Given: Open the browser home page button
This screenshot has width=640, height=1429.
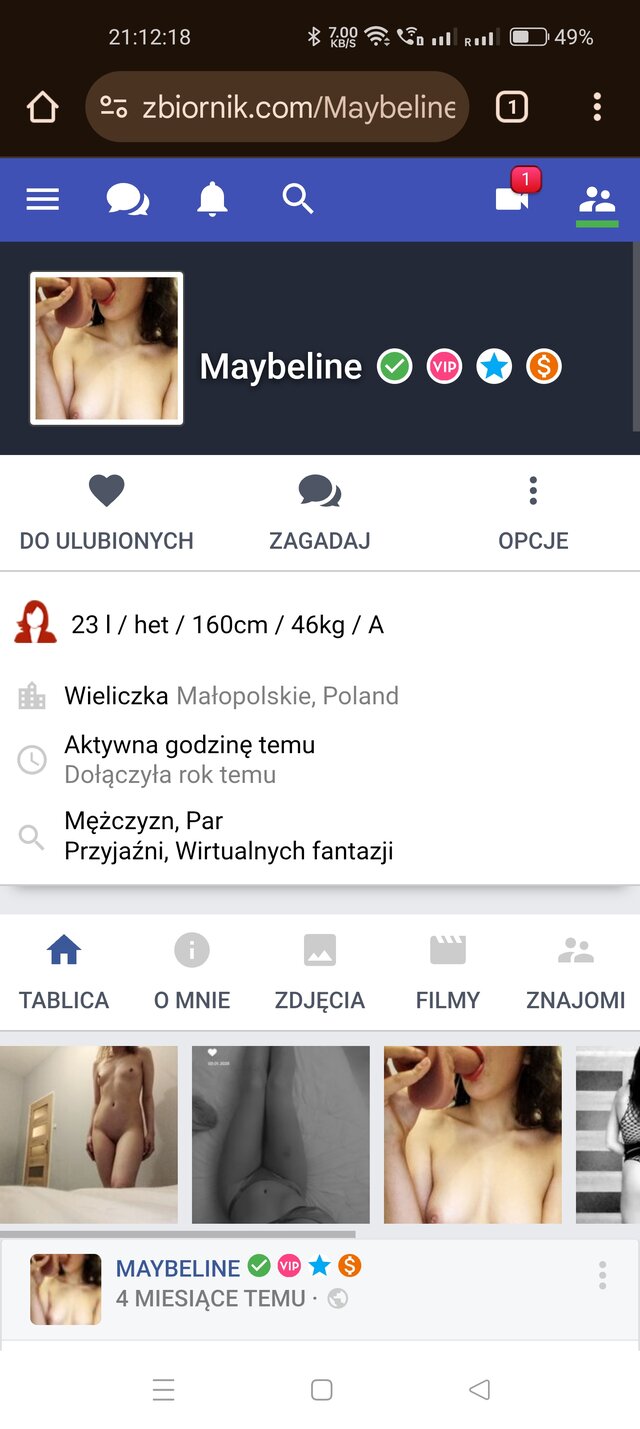Looking at the screenshot, I should 42,107.
